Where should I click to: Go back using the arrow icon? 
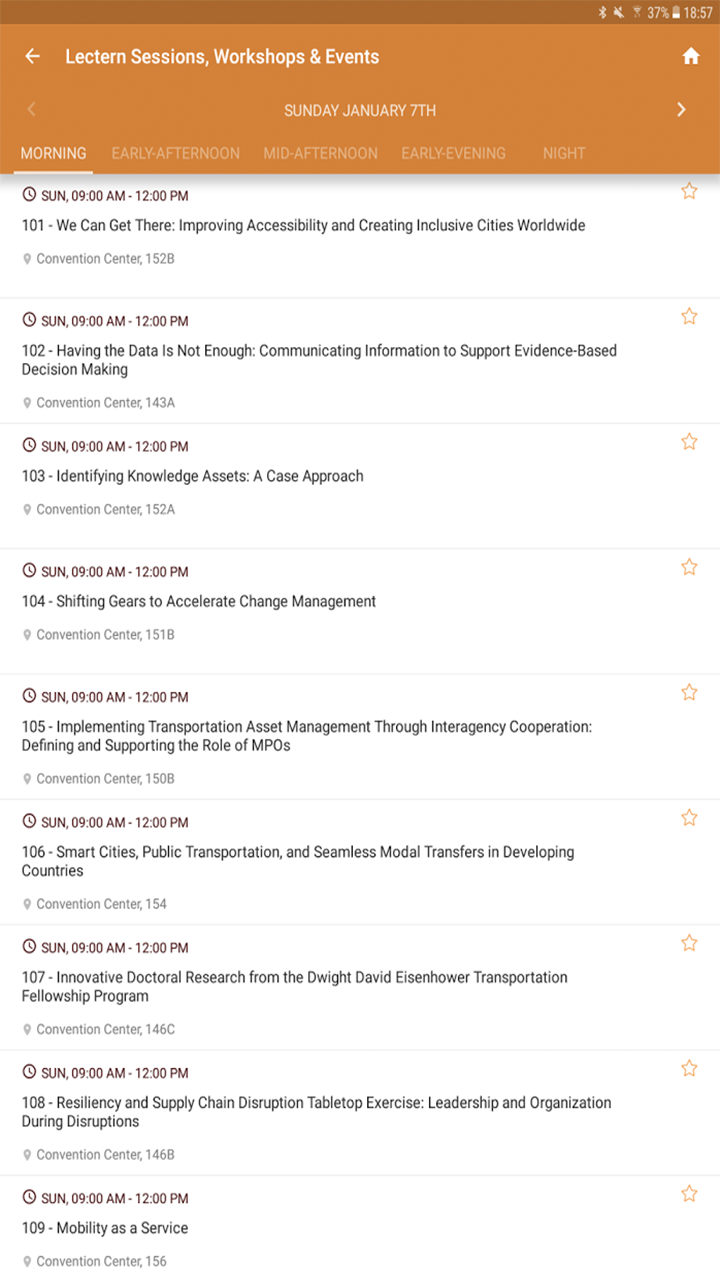click(x=33, y=57)
